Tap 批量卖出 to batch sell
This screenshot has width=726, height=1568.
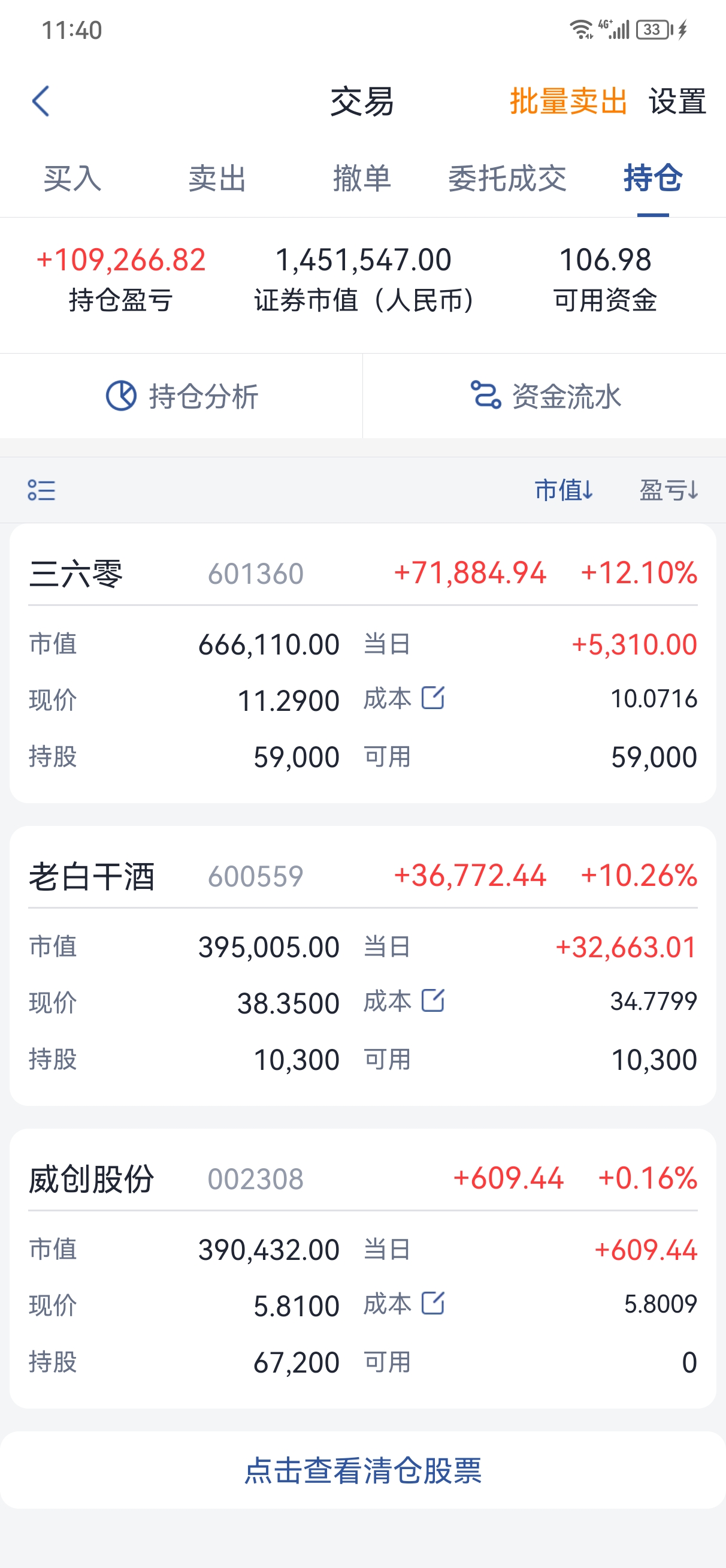(x=568, y=101)
